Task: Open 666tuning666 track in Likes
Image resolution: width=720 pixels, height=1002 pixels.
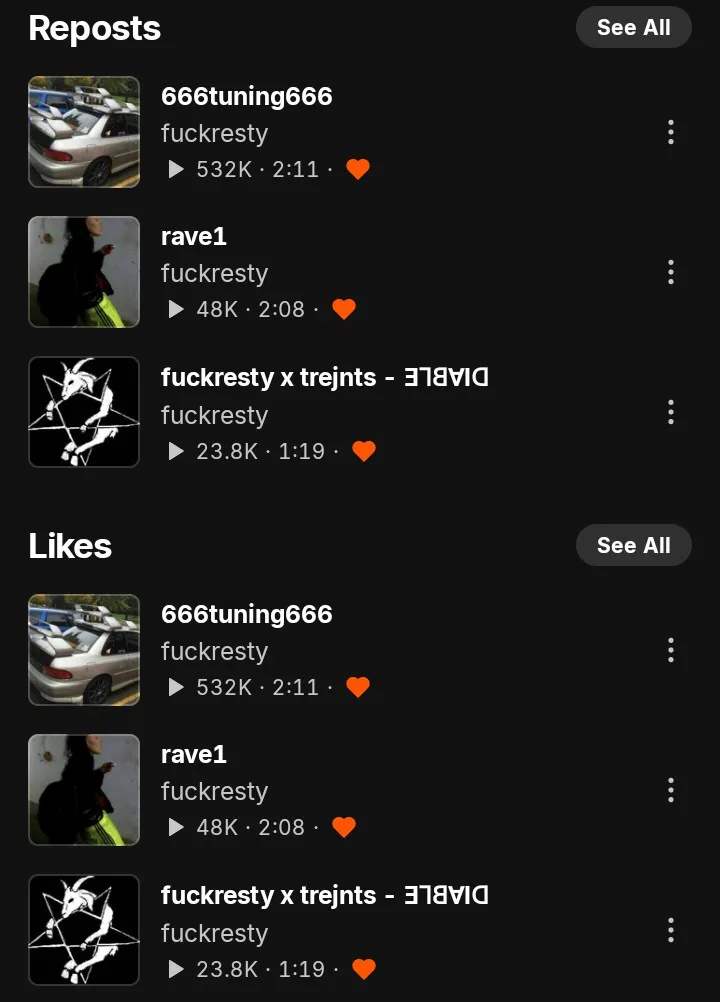Action: point(246,614)
